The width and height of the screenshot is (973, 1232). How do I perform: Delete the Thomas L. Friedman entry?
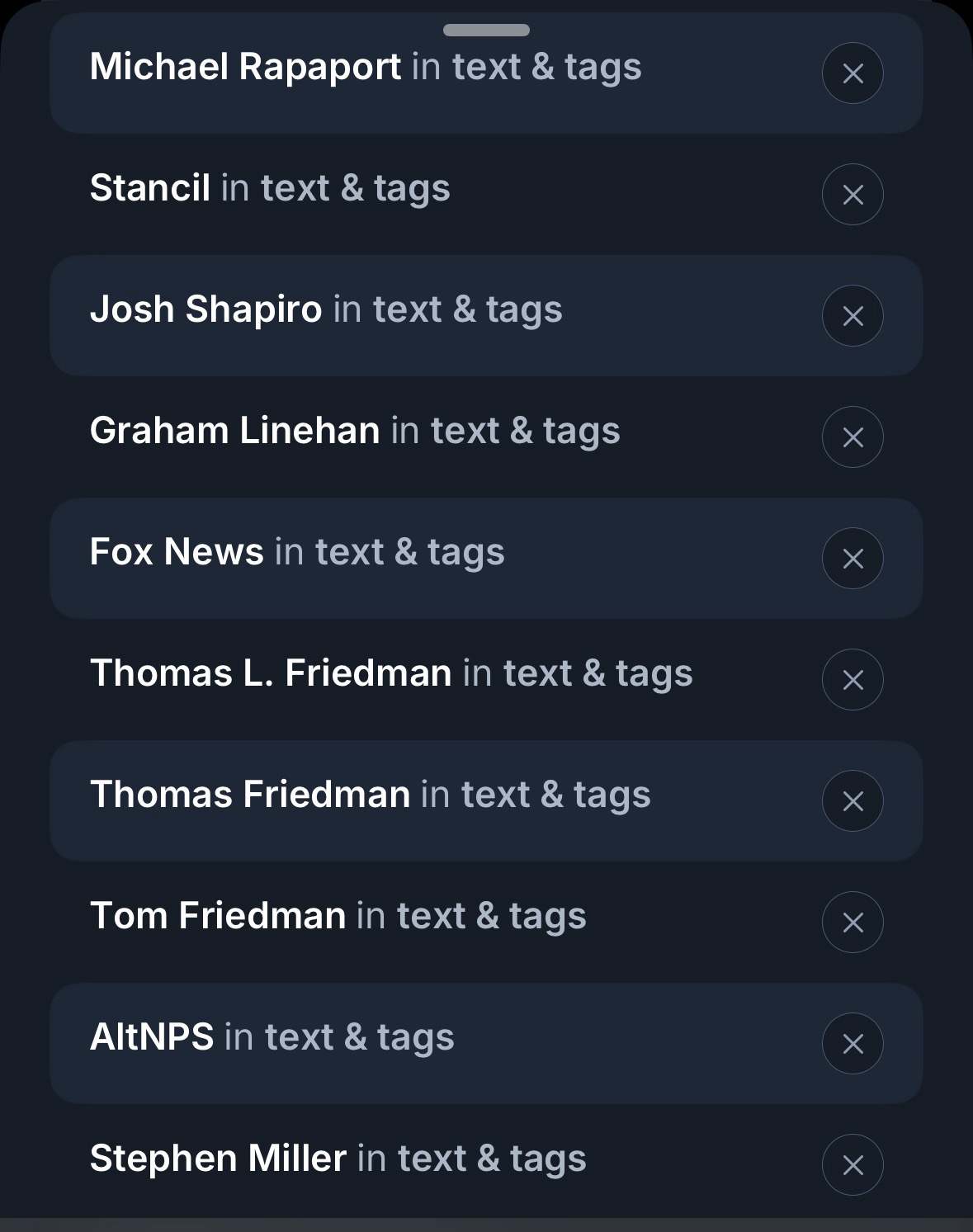click(x=853, y=680)
